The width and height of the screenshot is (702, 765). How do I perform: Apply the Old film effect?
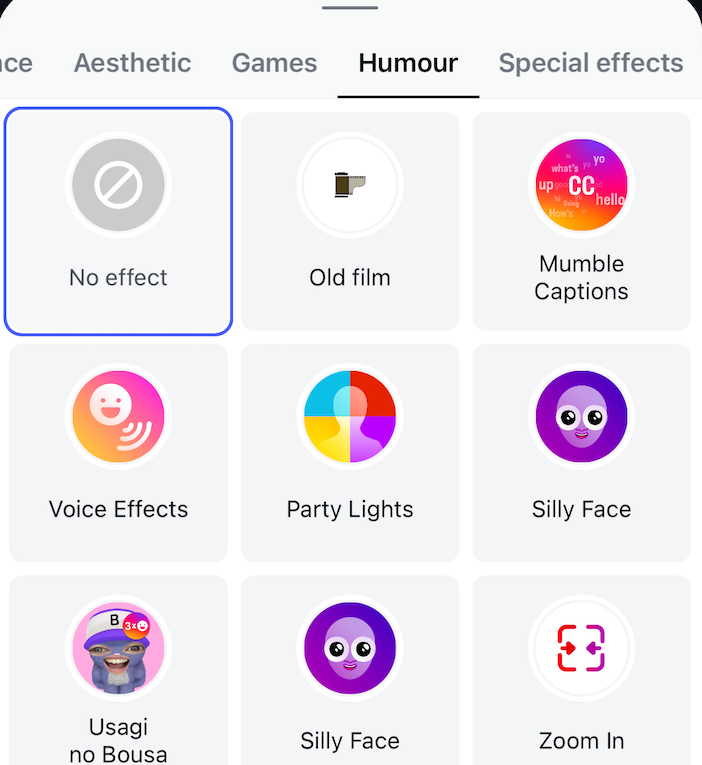[350, 221]
